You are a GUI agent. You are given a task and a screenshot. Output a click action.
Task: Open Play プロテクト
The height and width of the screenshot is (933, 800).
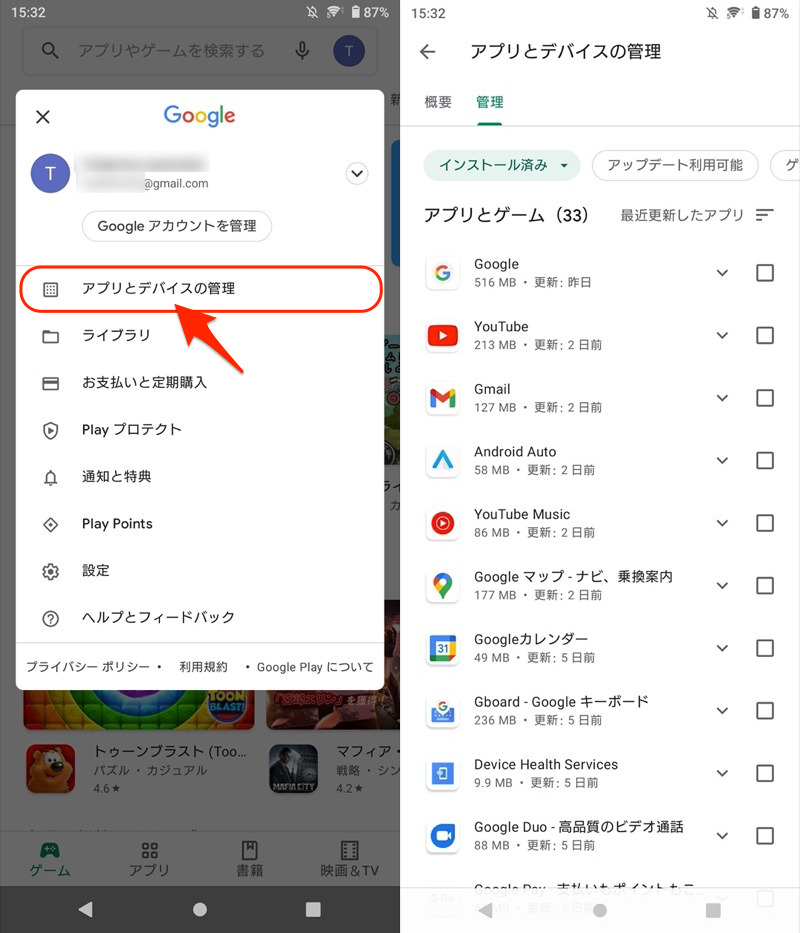131,430
